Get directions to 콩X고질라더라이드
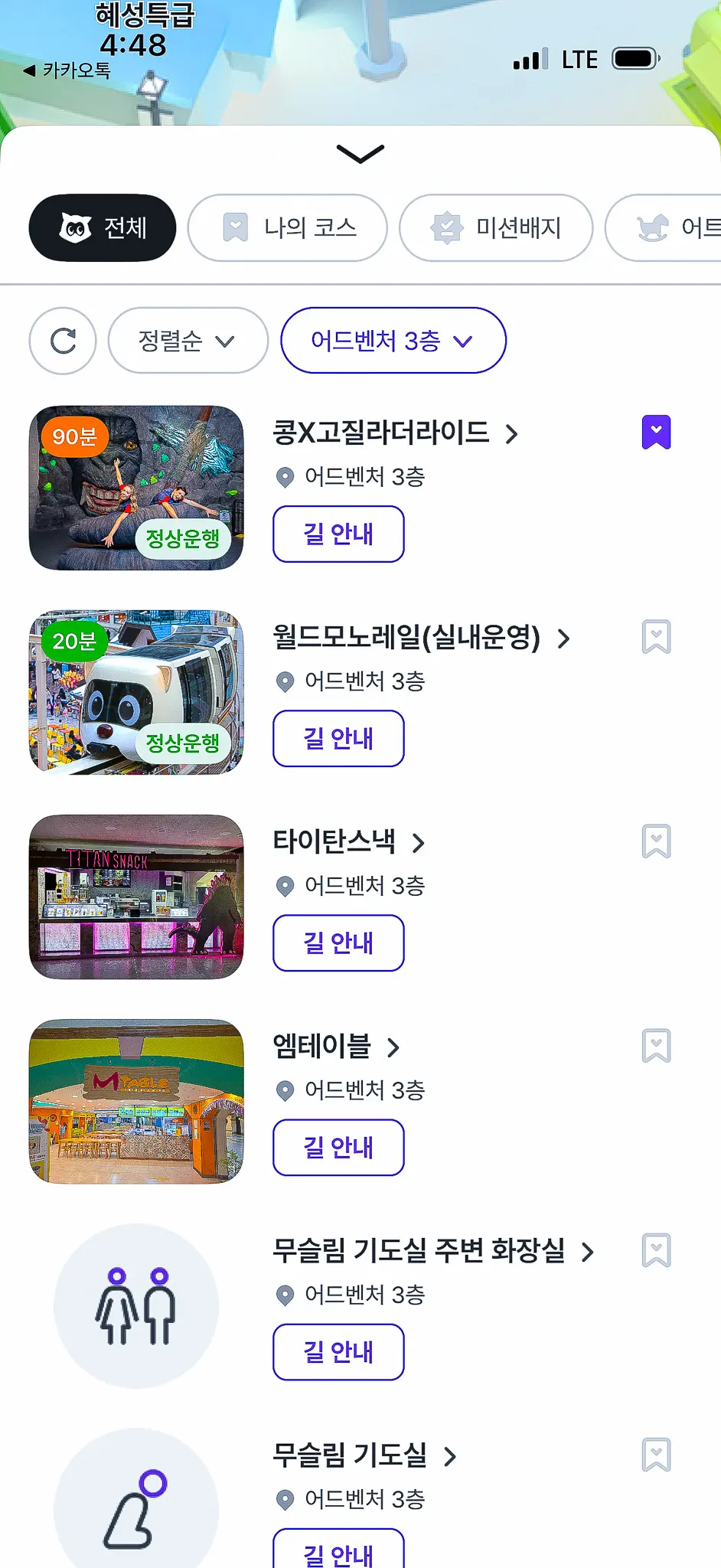 pyautogui.click(x=338, y=534)
